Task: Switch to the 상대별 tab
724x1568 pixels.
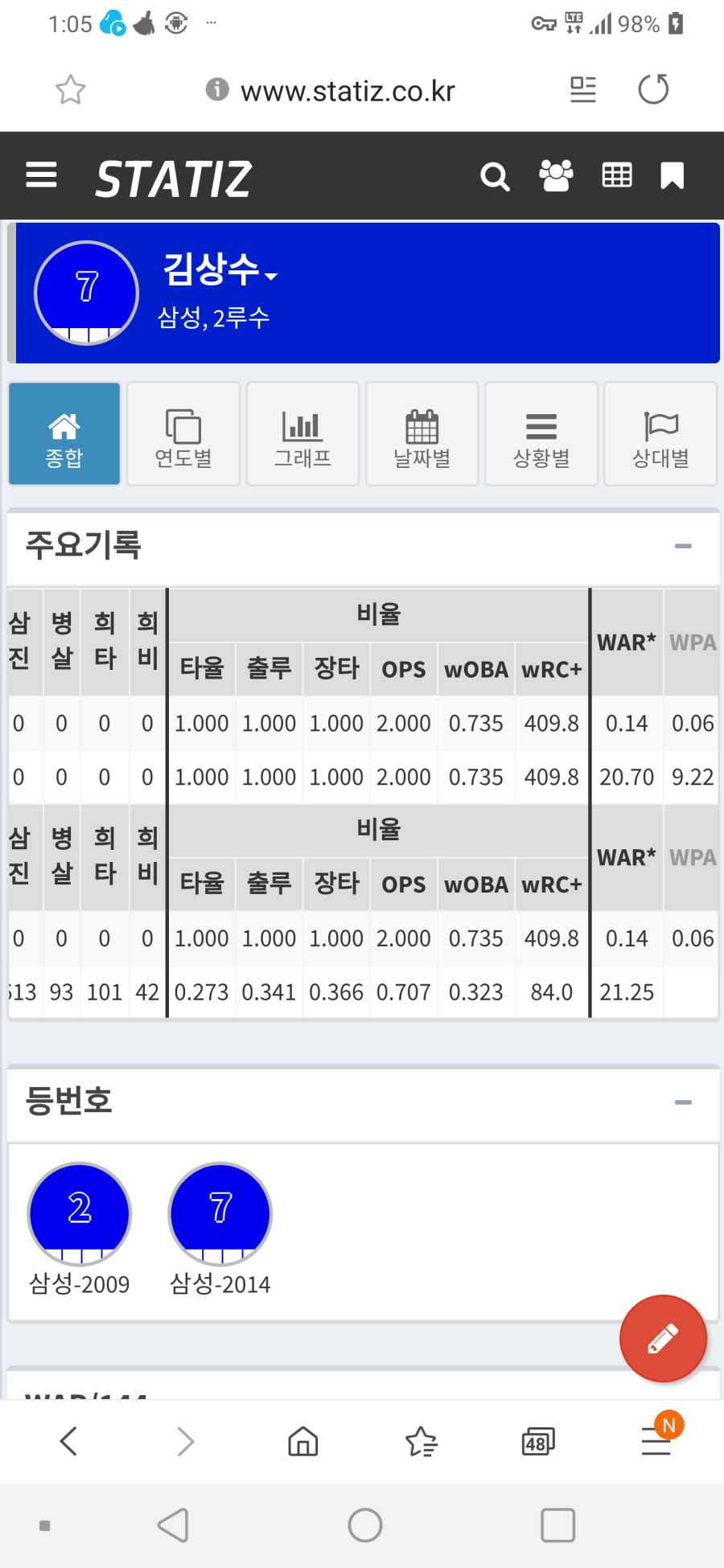Action: point(660,434)
